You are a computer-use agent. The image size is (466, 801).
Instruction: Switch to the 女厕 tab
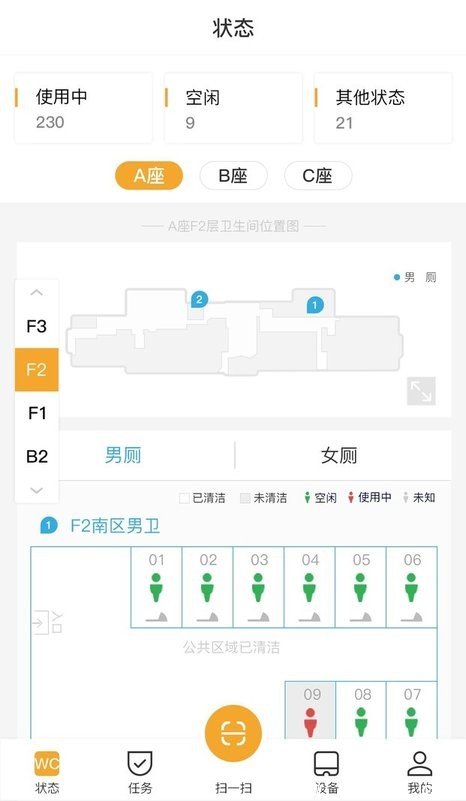click(x=339, y=455)
